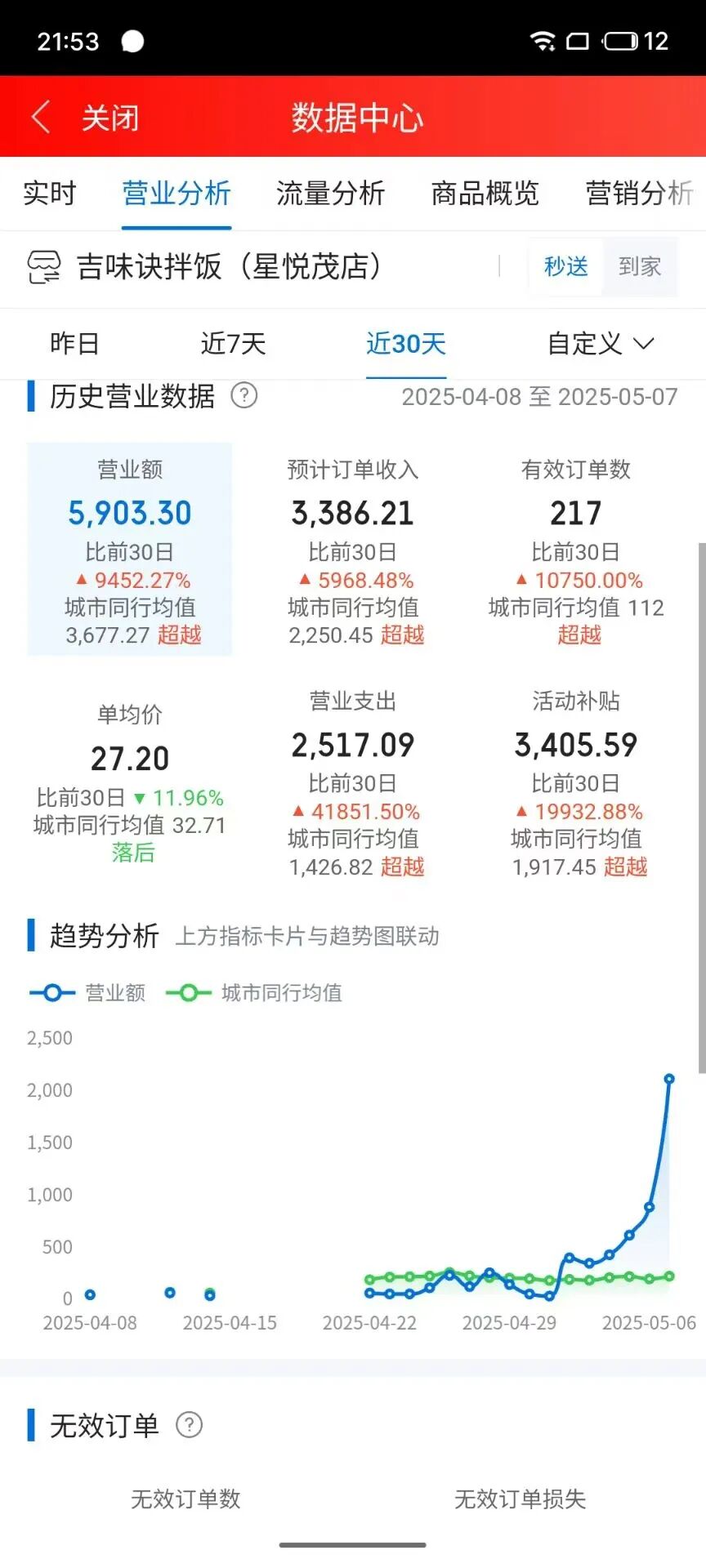
Task: Switch to the 商品概览 tab
Action: point(485,194)
